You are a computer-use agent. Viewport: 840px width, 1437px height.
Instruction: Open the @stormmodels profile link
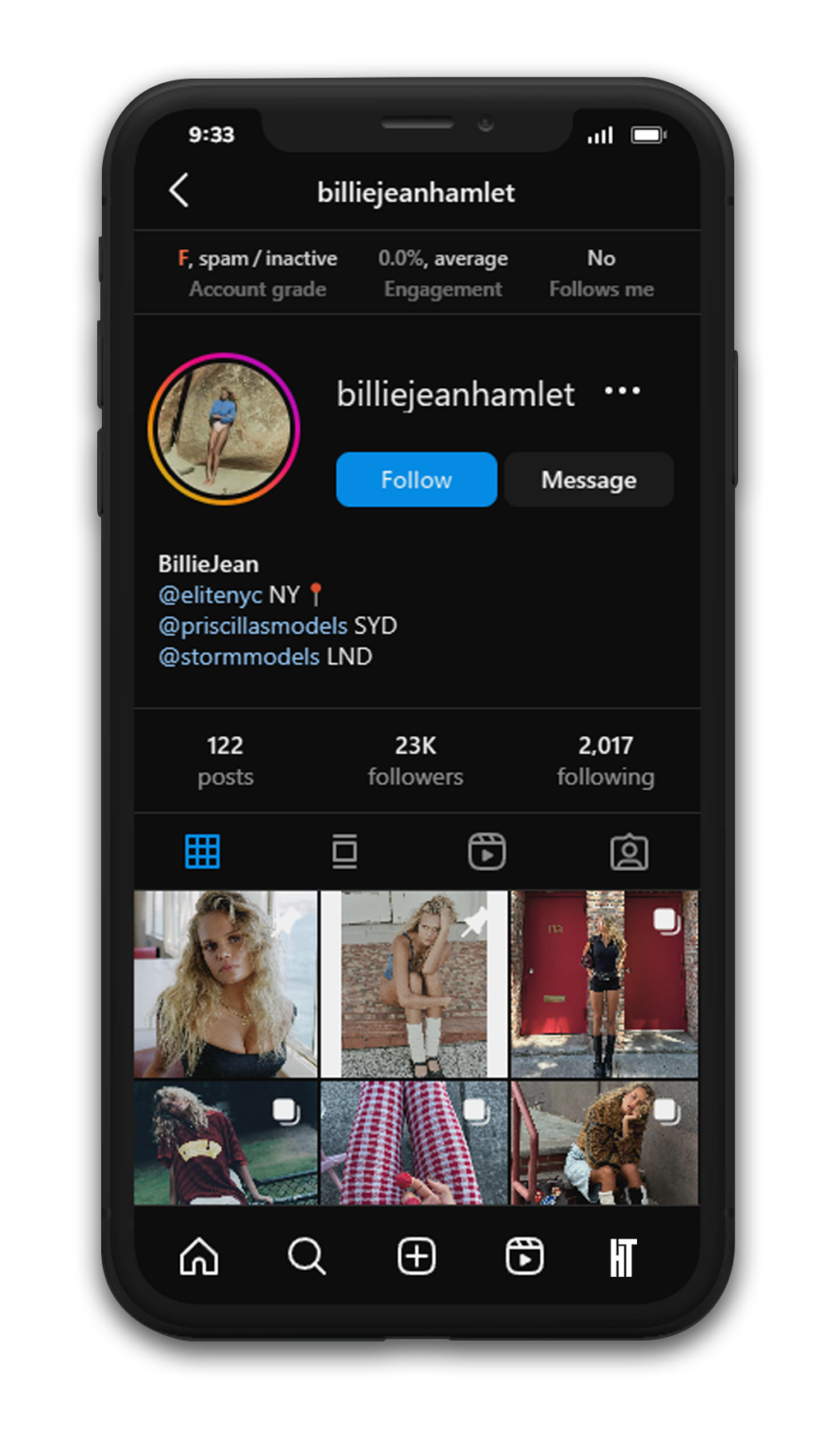coord(239,657)
